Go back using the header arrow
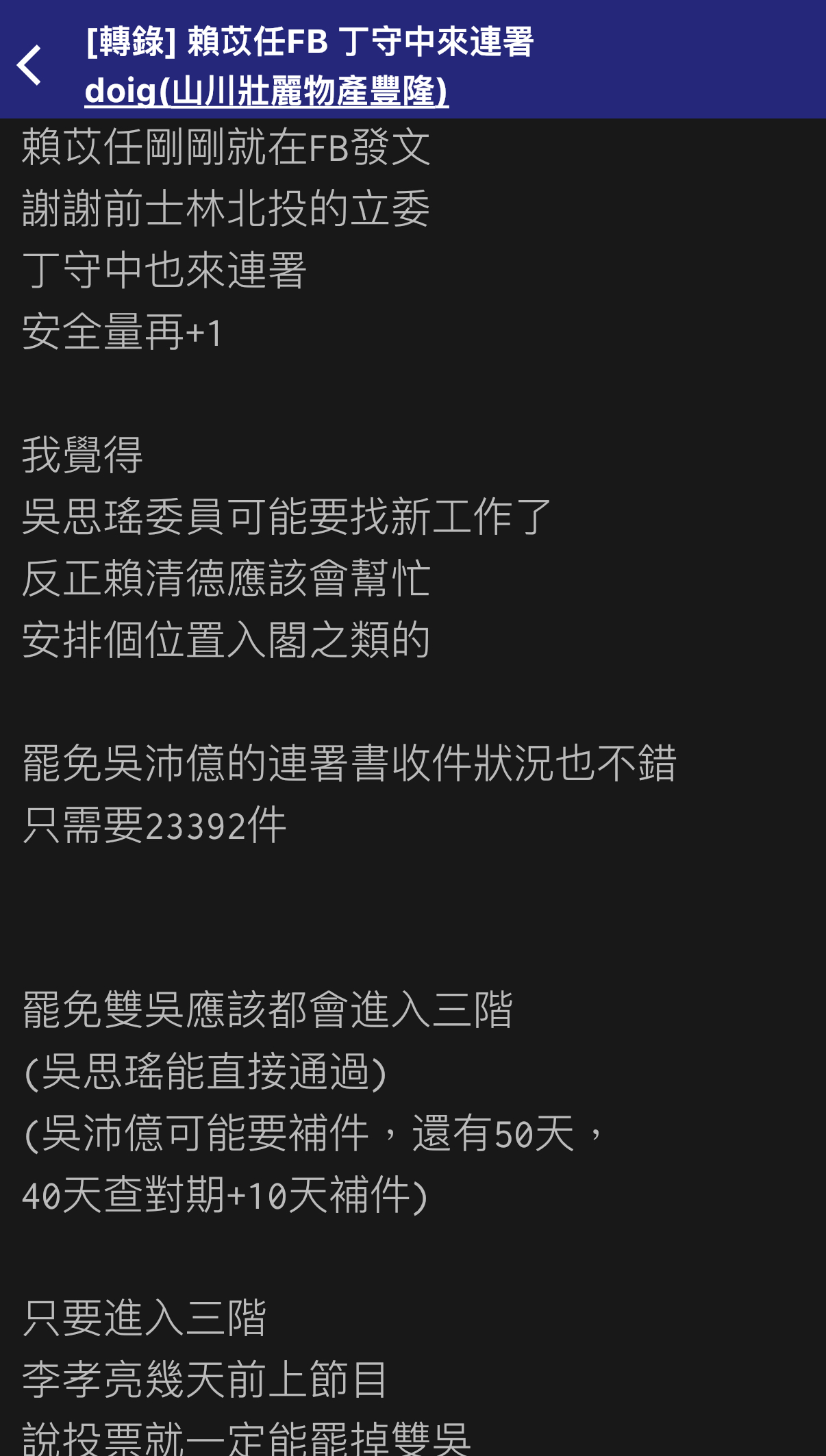This screenshot has height=1456, width=826. 29,66
